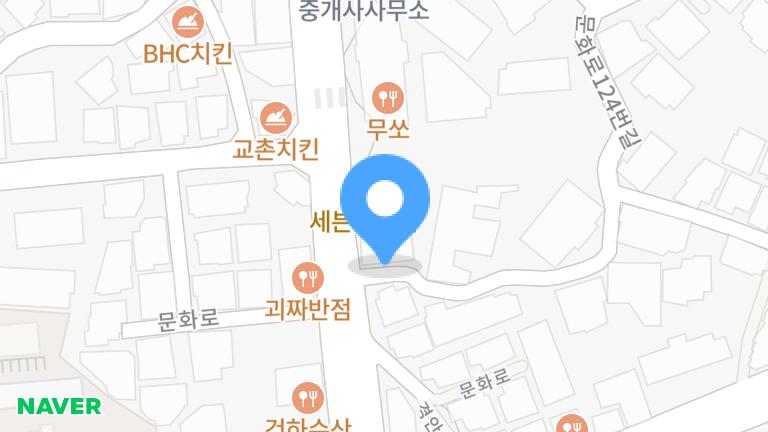768x432 pixels.
Task: Open the 무쏘 restaurant marker
Action: [x=388, y=98]
